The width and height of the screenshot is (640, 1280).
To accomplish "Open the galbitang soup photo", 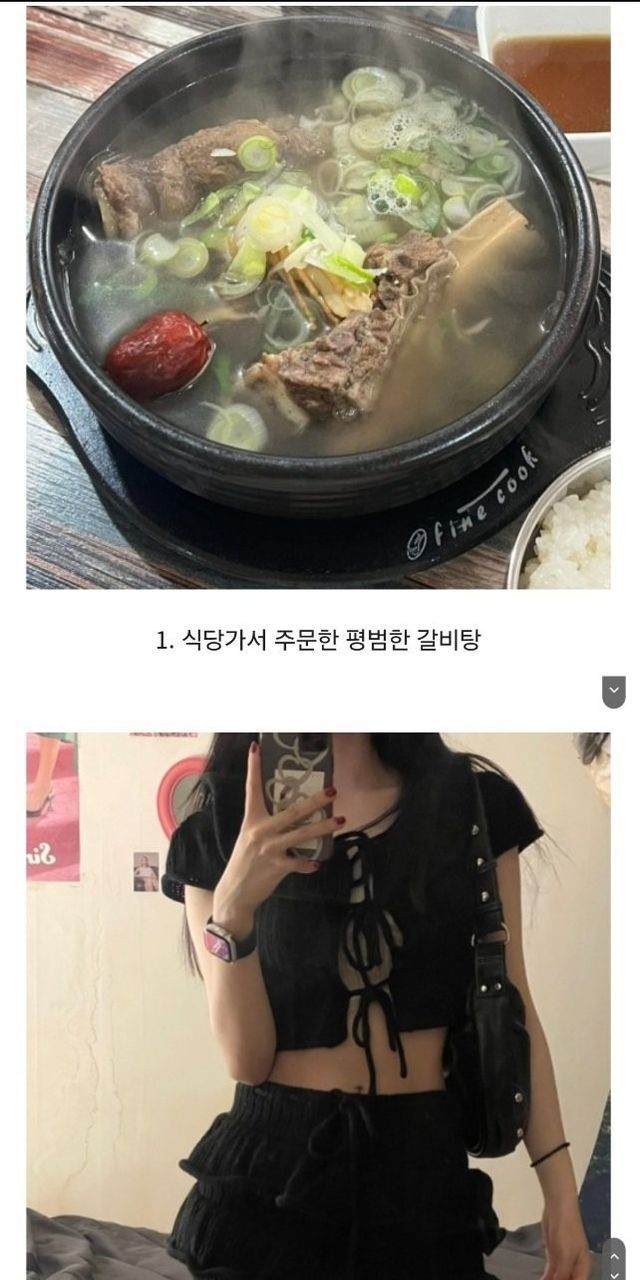I will click(x=318, y=297).
